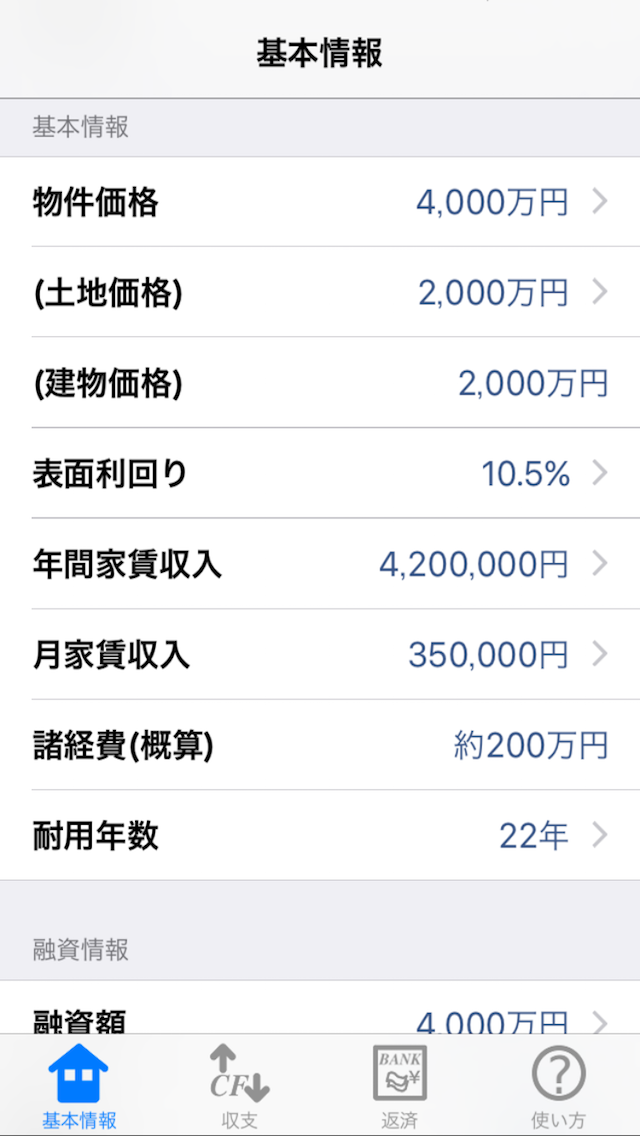The height and width of the screenshot is (1136, 640).
Task: Open the 融資額 row
Action: coord(320,1008)
